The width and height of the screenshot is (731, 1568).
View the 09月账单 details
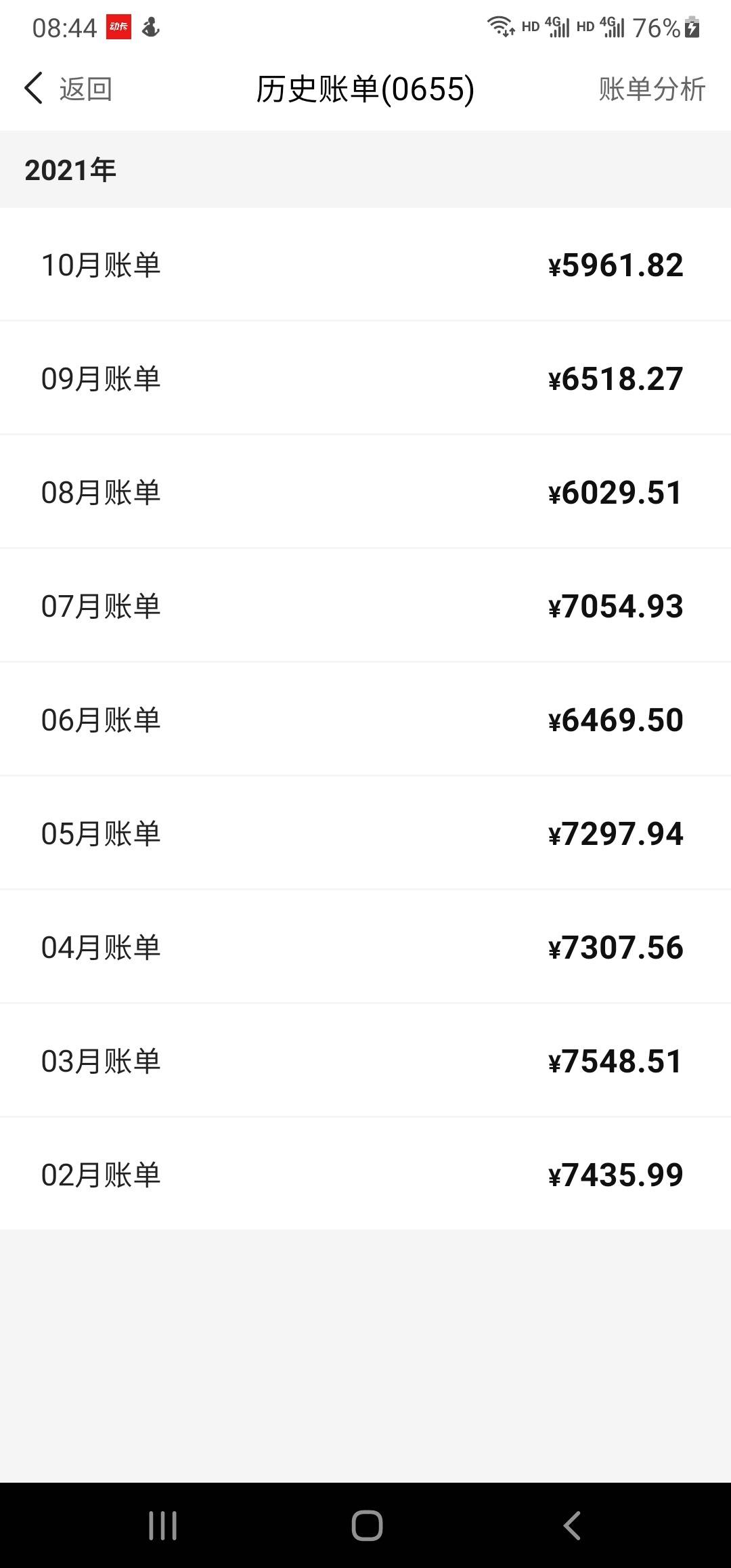pyautogui.click(x=365, y=378)
